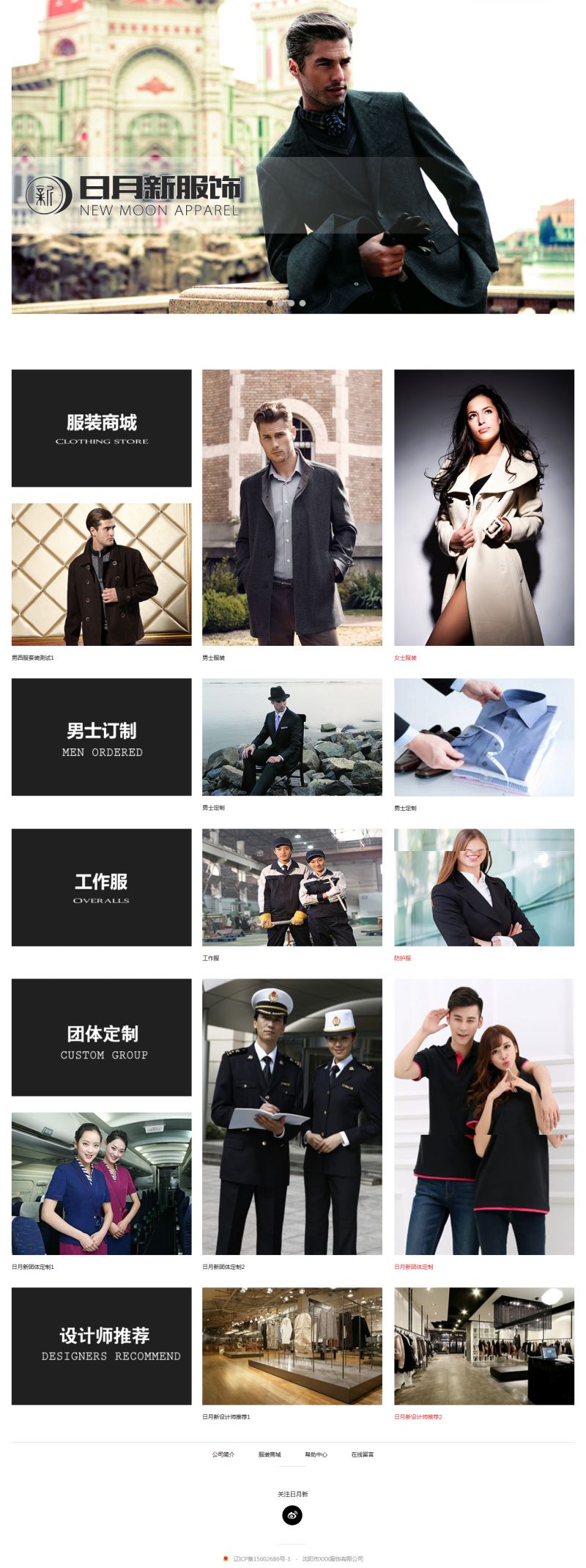Open the 服装商城 Clothing Store category tile
Image resolution: width=586 pixels, height=1568 pixels.
[101, 428]
